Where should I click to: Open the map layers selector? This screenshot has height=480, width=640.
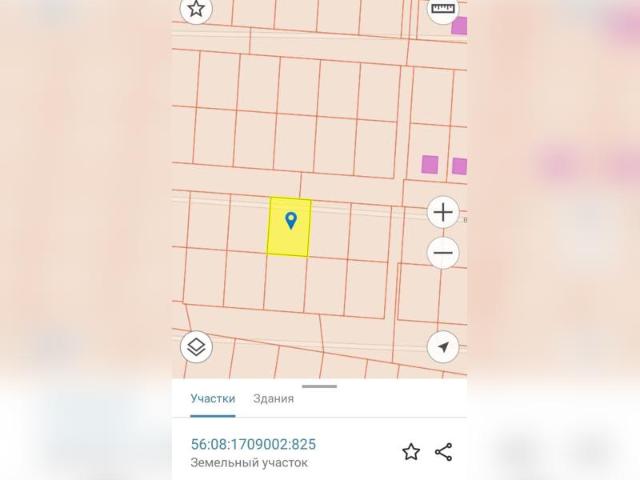coord(197,347)
